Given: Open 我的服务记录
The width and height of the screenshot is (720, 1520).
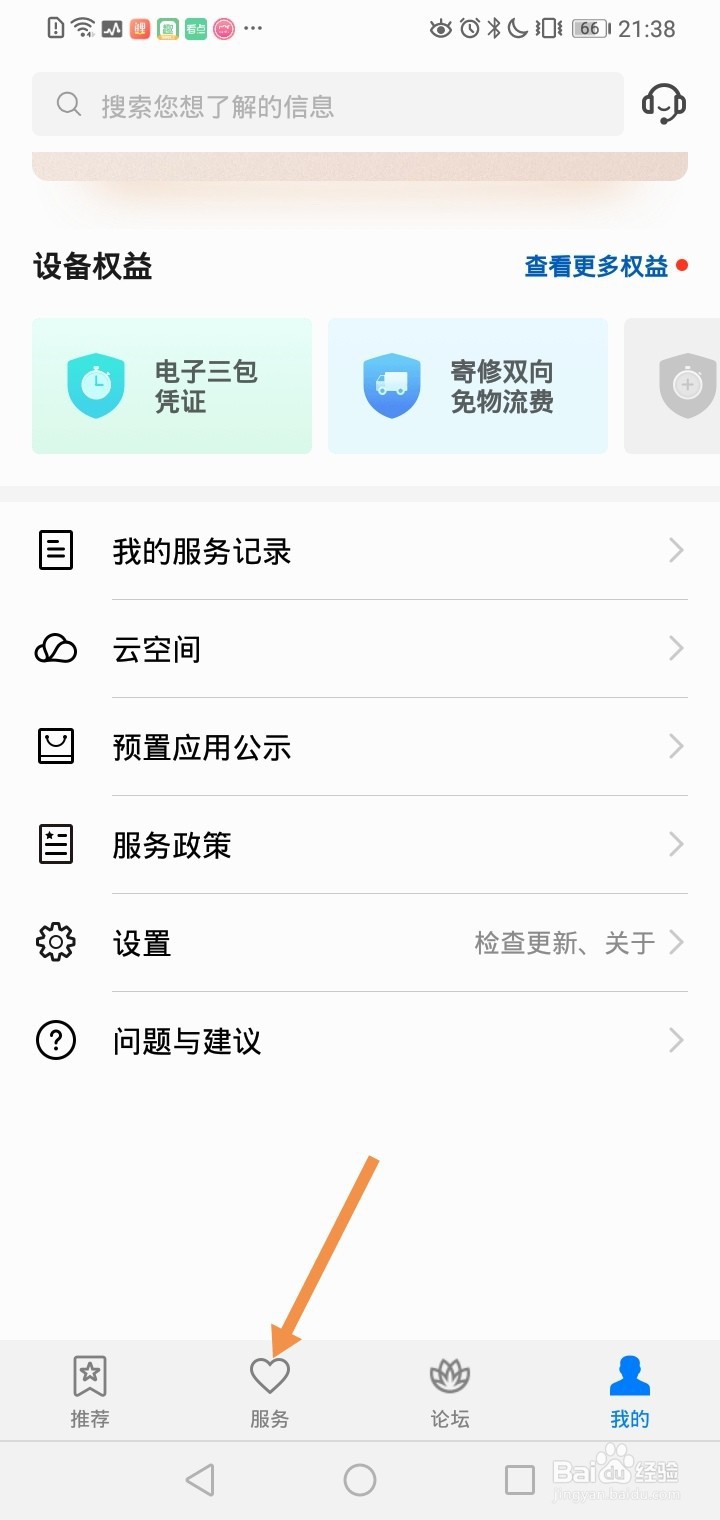Looking at the screenshot, I should (360, 552).
